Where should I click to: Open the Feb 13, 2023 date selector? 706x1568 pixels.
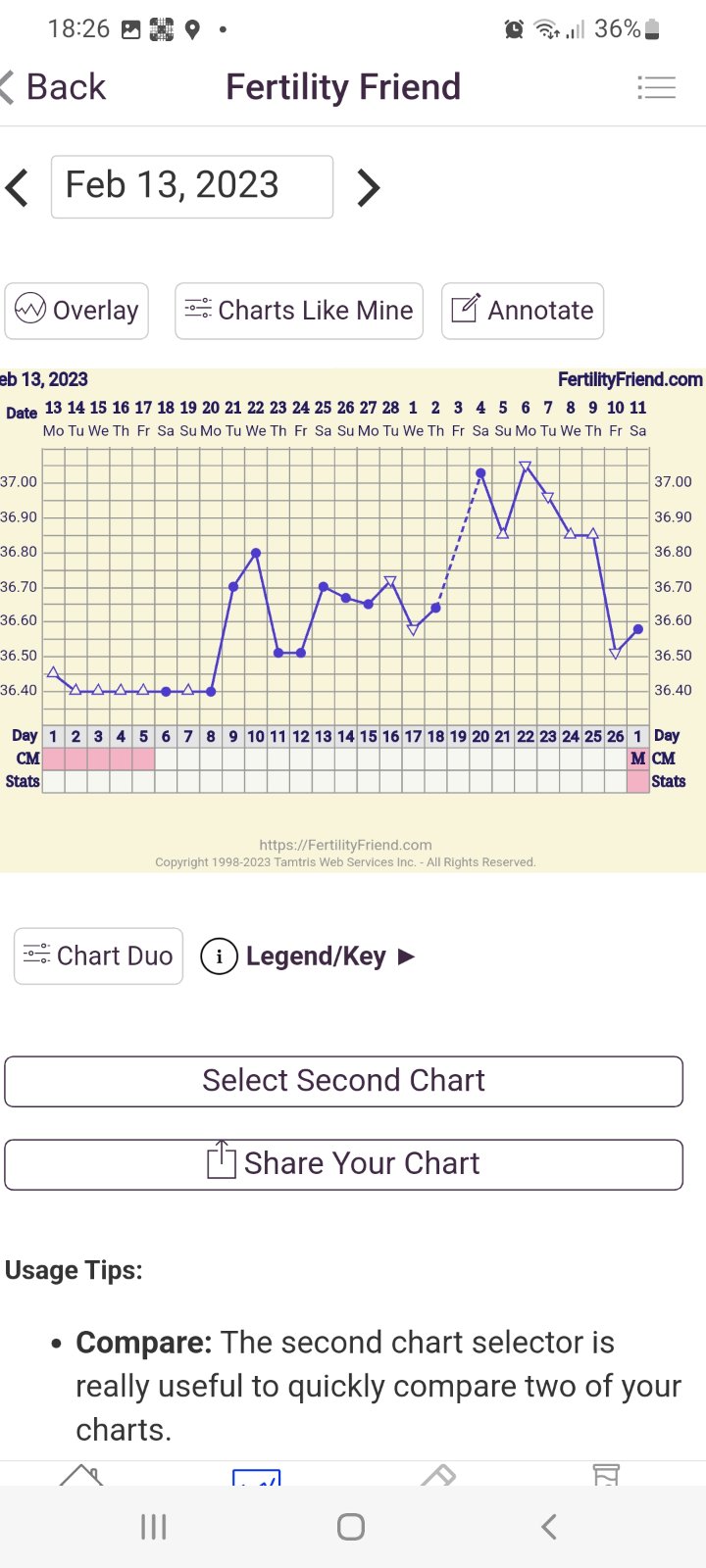pyautogui.click(x=192, y=186)
